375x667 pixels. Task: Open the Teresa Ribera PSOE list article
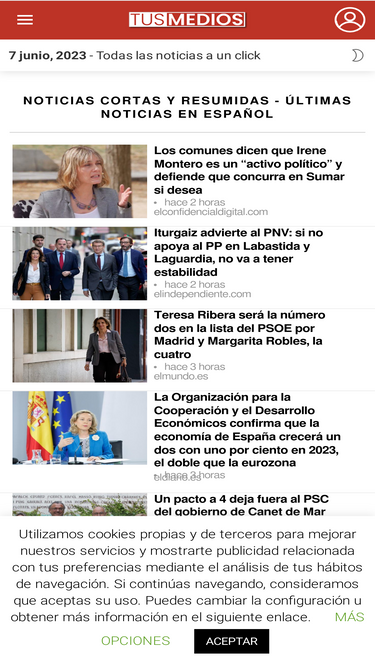(x=239, y=334)
